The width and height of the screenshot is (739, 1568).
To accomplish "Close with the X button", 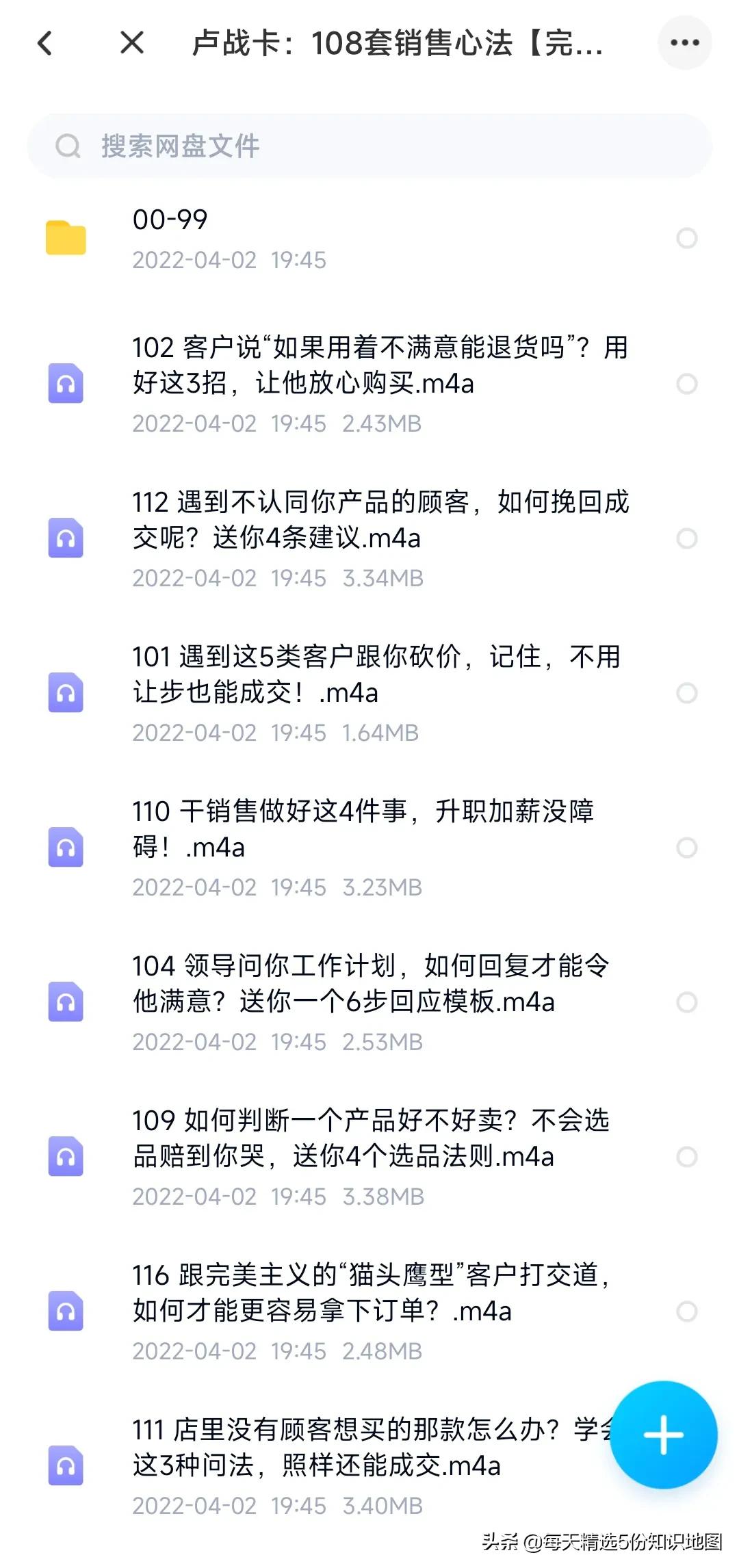I will (x=131, y=42).
